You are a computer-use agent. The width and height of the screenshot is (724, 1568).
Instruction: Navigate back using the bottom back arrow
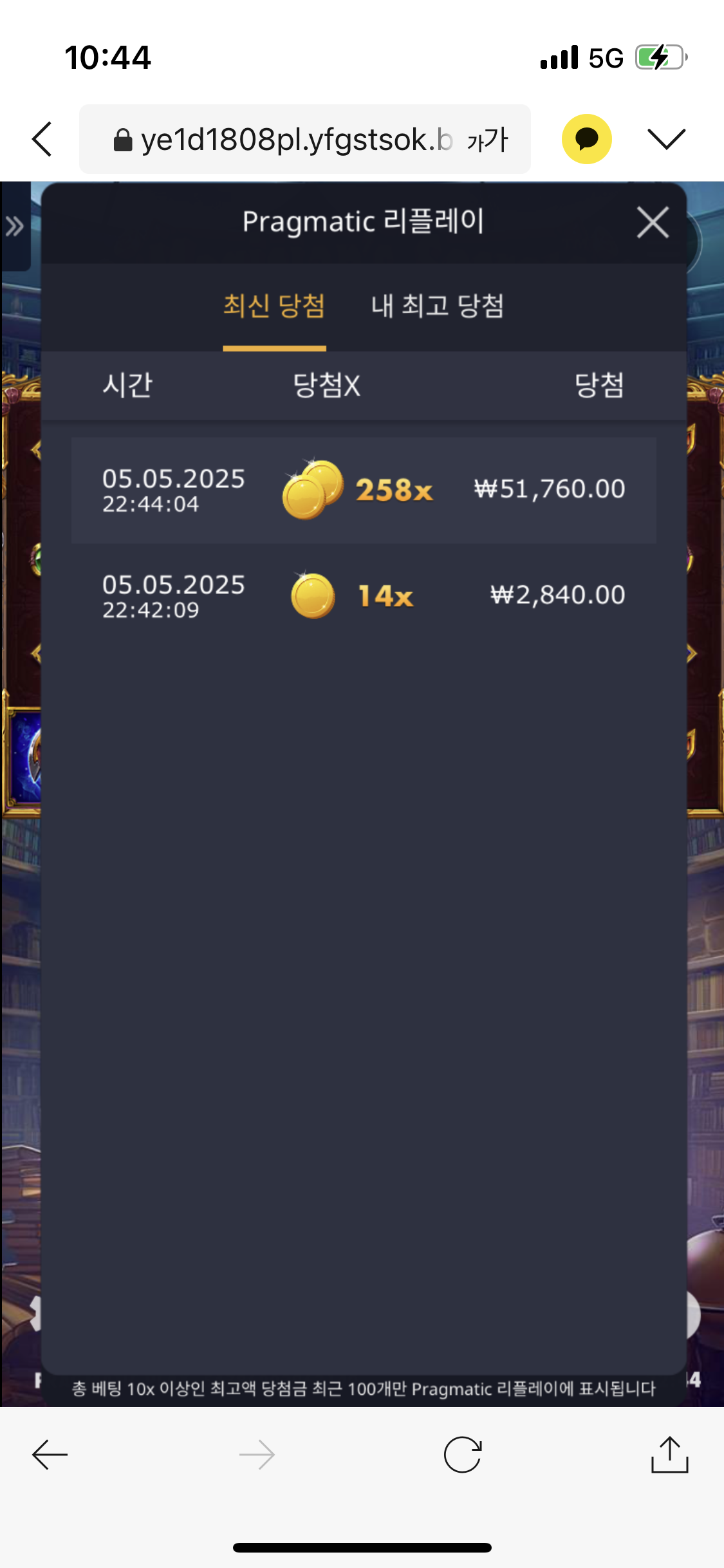(x=50, y=1454)
